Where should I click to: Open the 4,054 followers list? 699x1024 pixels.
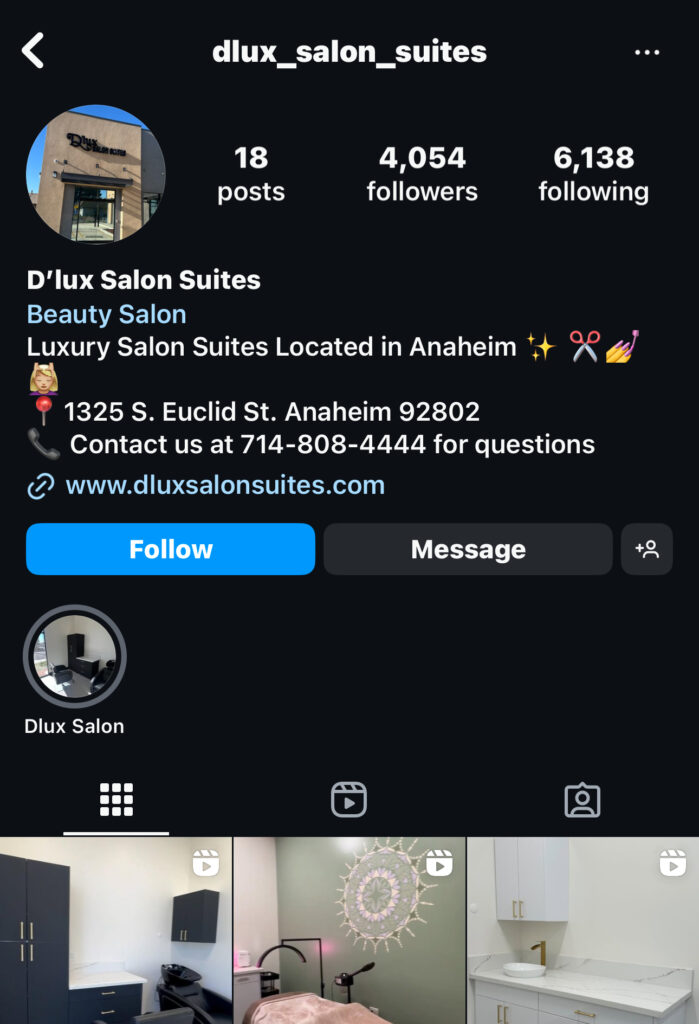click(x=422, y=173)
